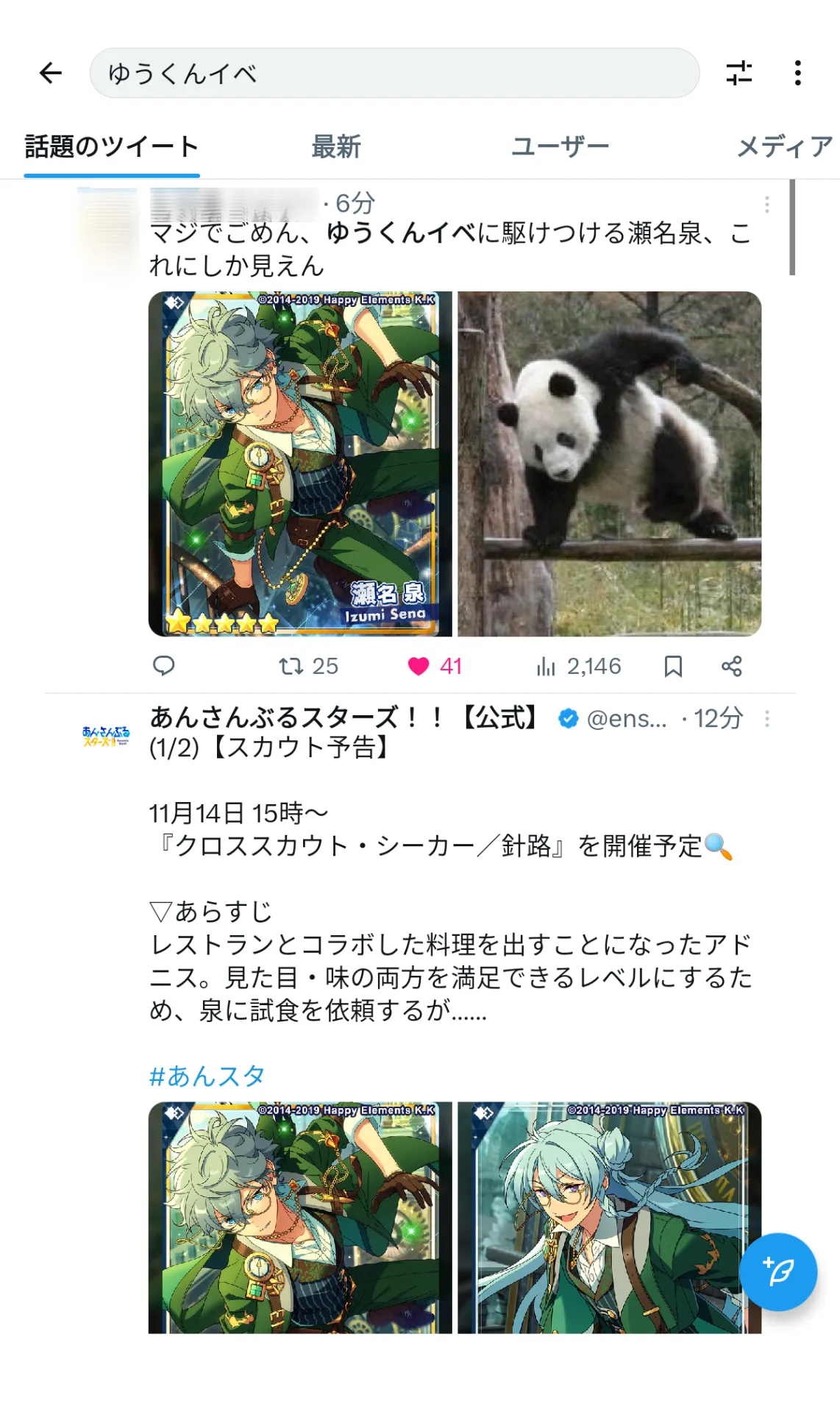This screenshot has width=840, height=1401.
Task: Switch to the メディア tab
Action: pyautogui.click(x=785, y=146)
